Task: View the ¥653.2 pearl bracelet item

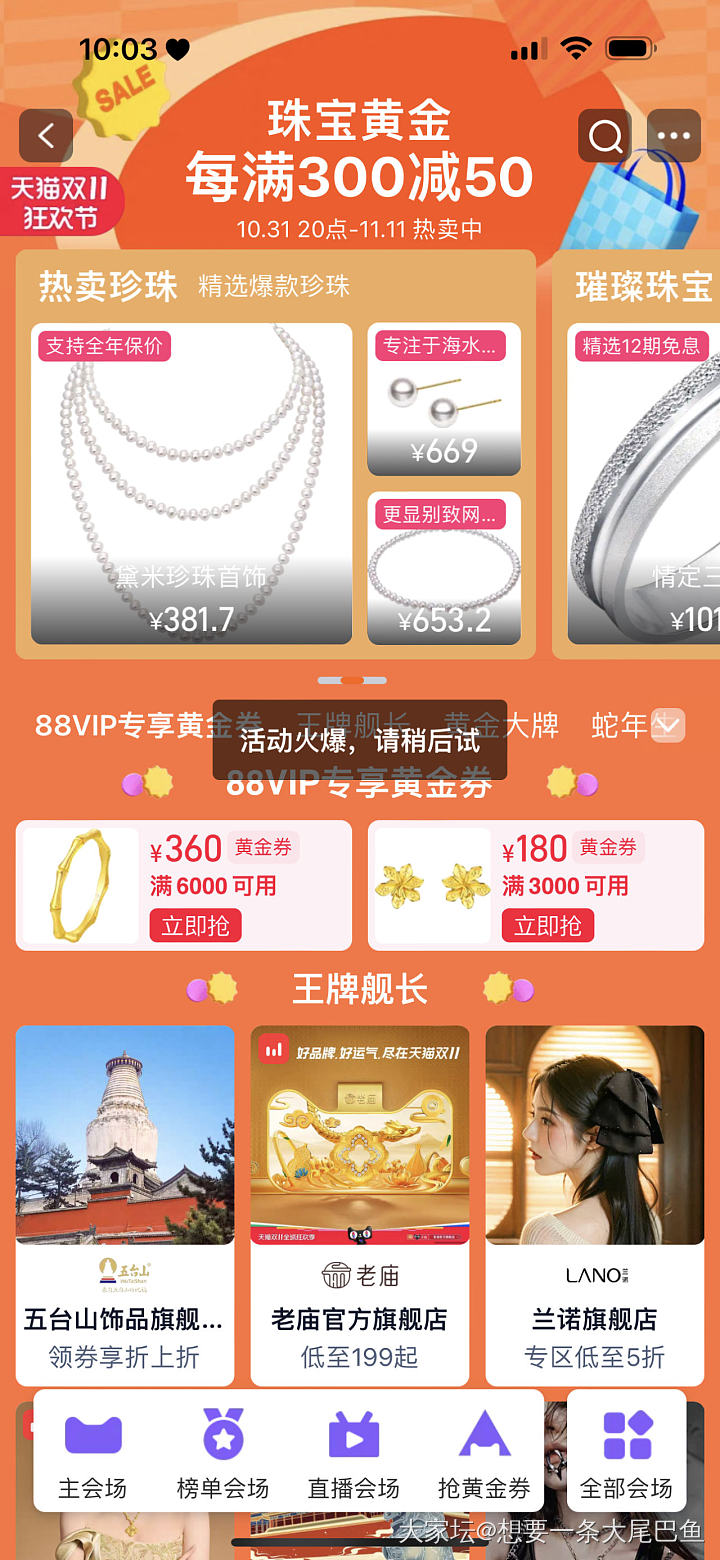Action: 444,568
